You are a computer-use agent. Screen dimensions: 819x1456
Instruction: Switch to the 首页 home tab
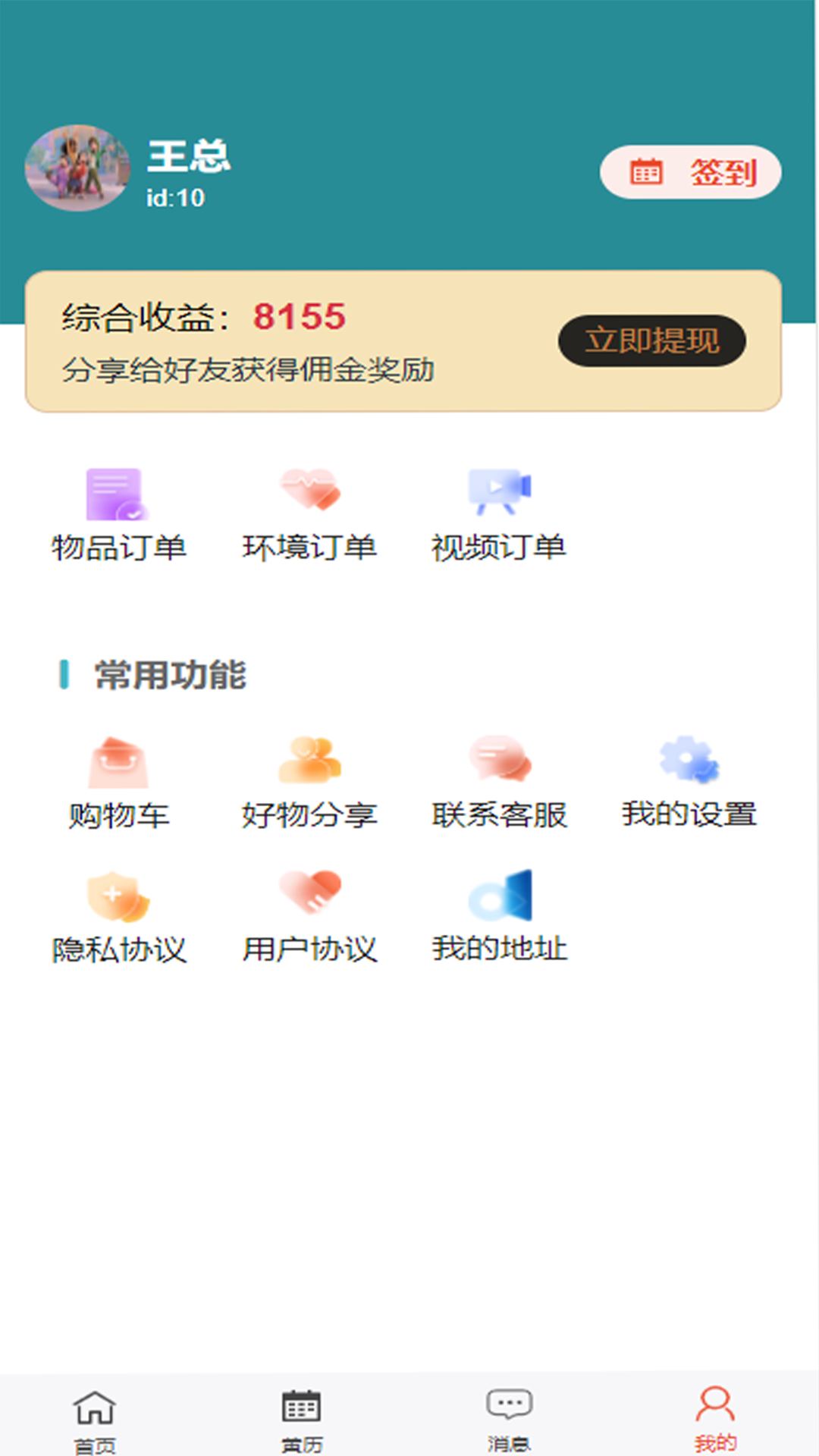93,1418
